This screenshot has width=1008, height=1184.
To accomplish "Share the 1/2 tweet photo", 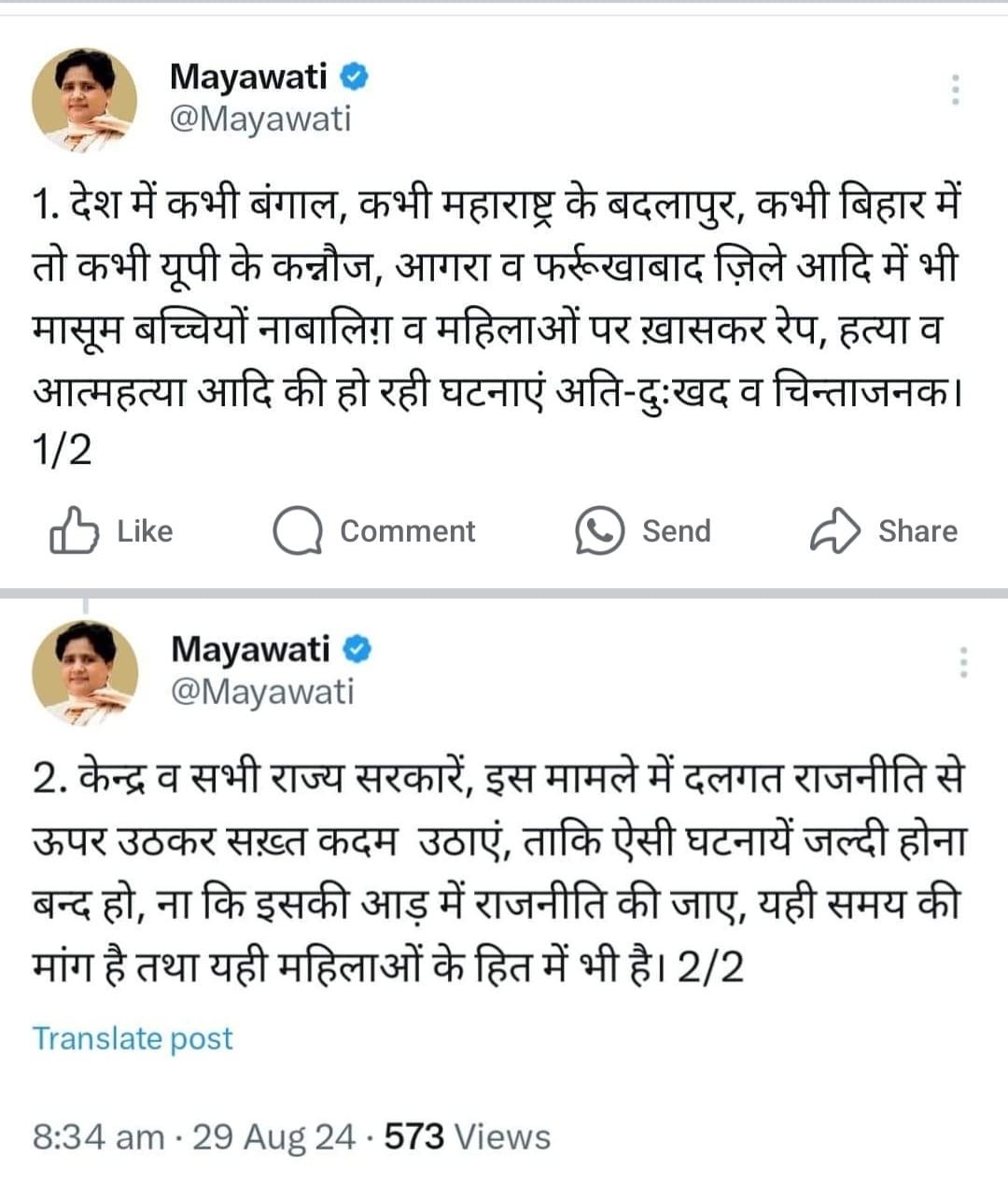I will point(883,531).
